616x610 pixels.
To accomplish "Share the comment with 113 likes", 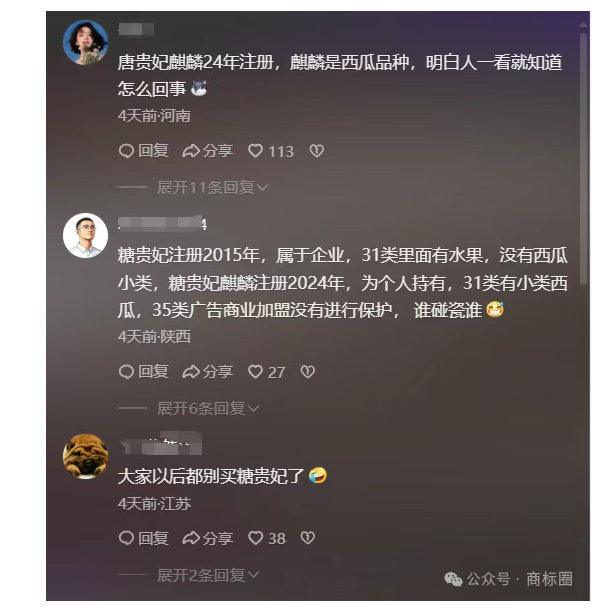I will 207,151.
